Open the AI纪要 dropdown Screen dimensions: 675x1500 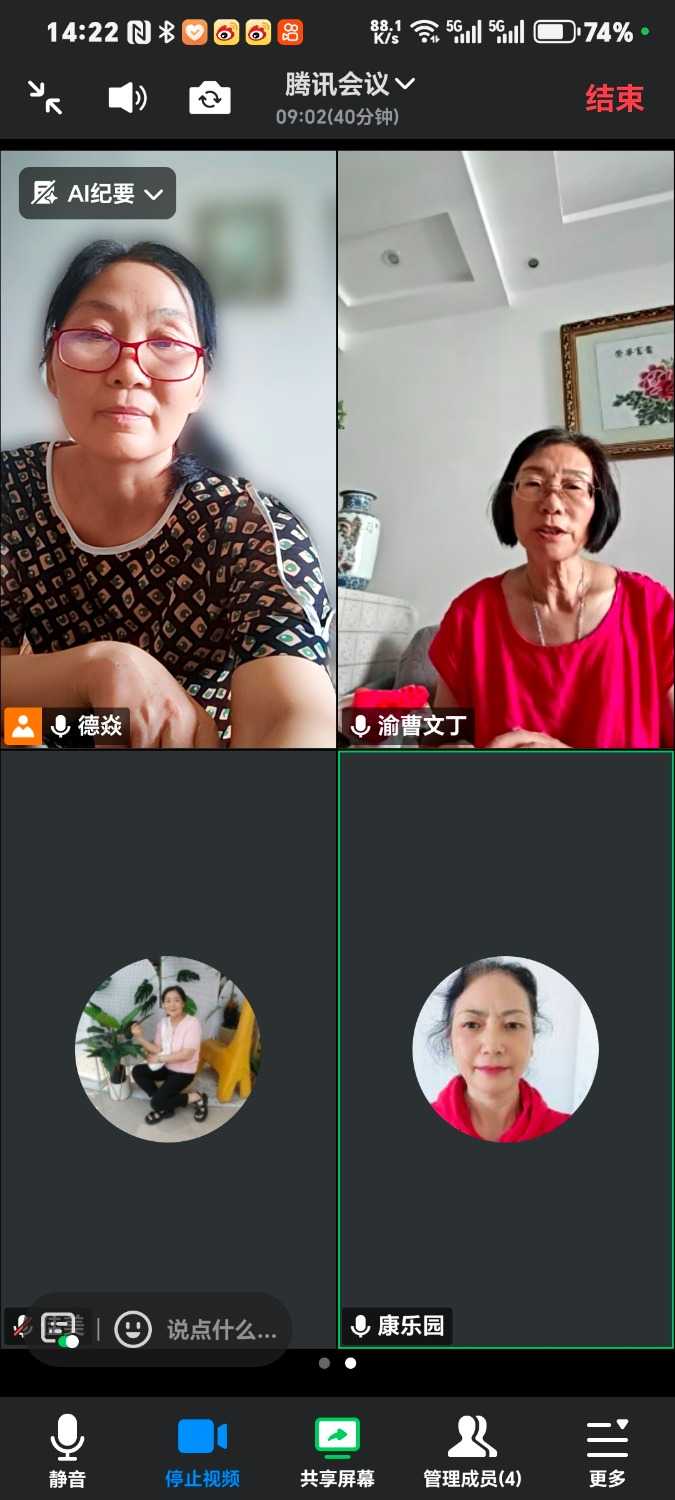tap(98, 193)
